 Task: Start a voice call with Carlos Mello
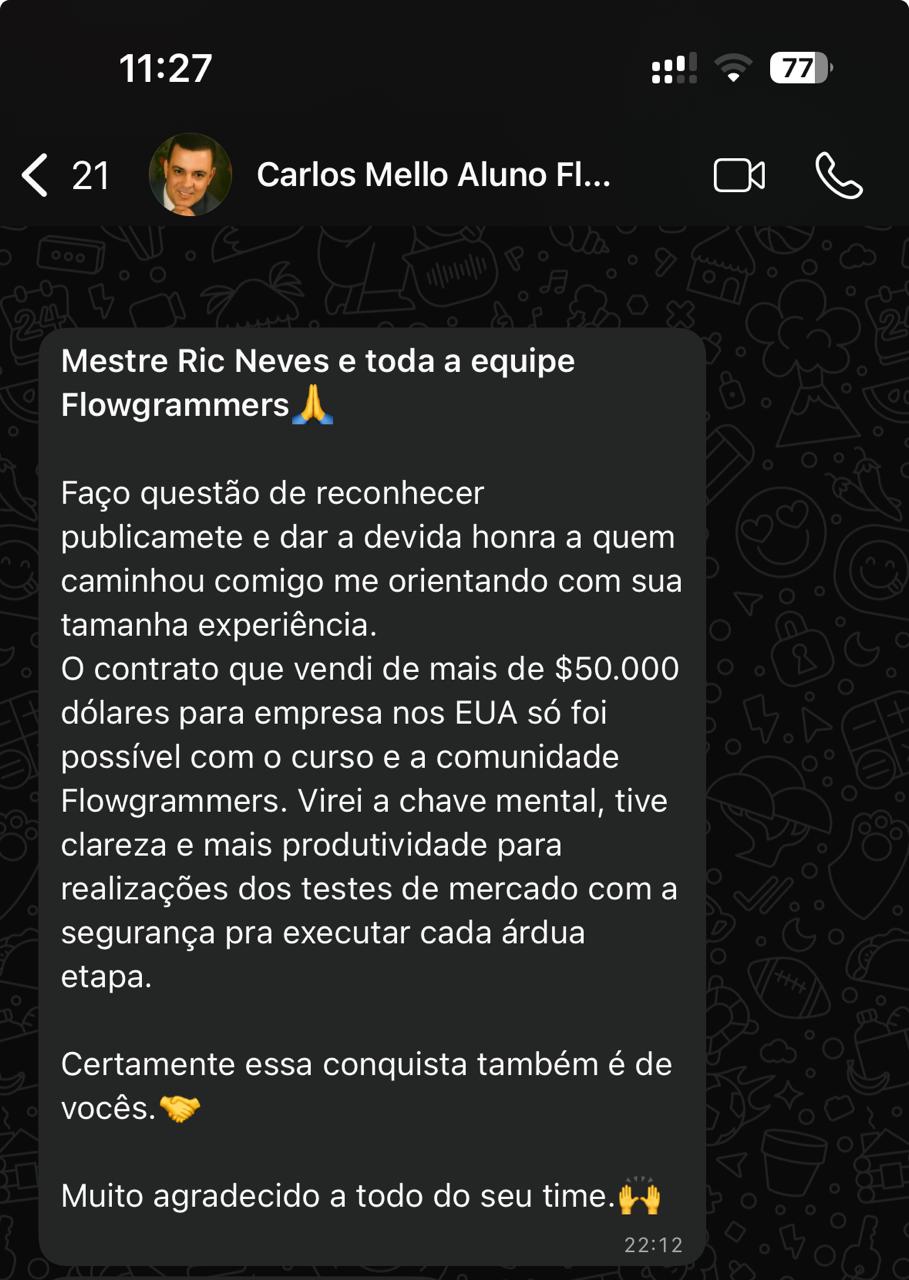tap(838, 176)
